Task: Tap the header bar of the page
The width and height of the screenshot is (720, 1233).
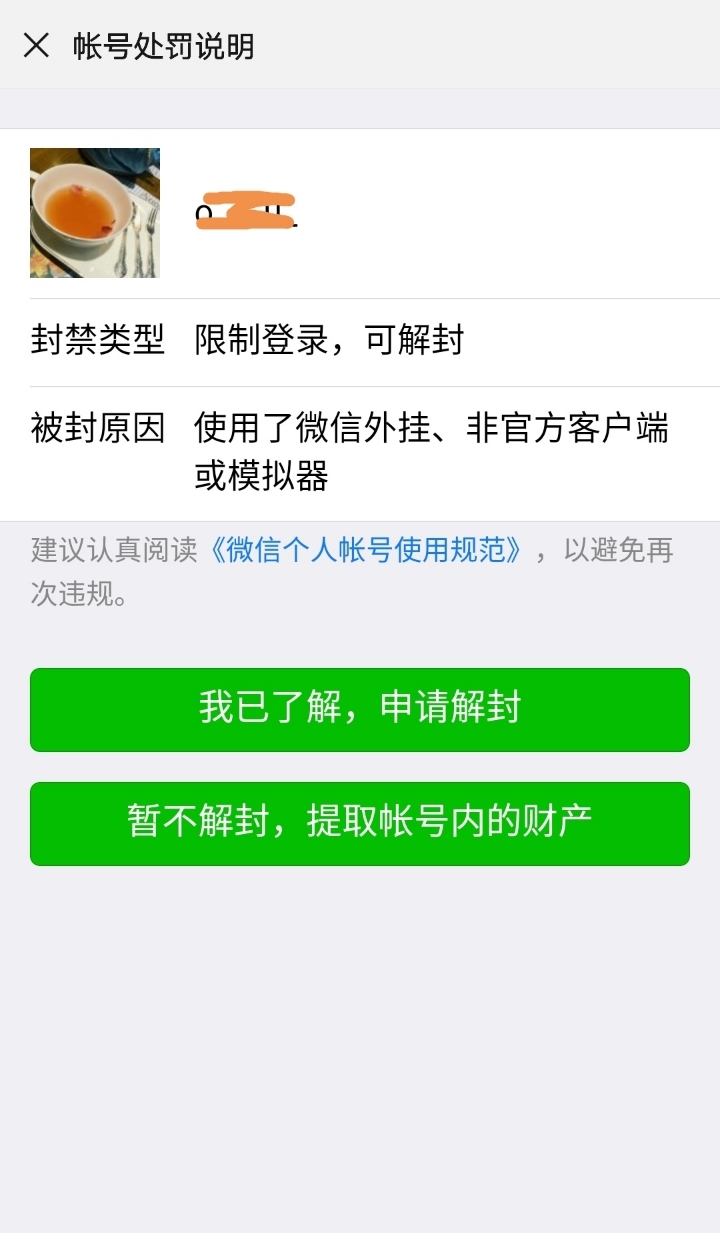Action: (360, 44)
